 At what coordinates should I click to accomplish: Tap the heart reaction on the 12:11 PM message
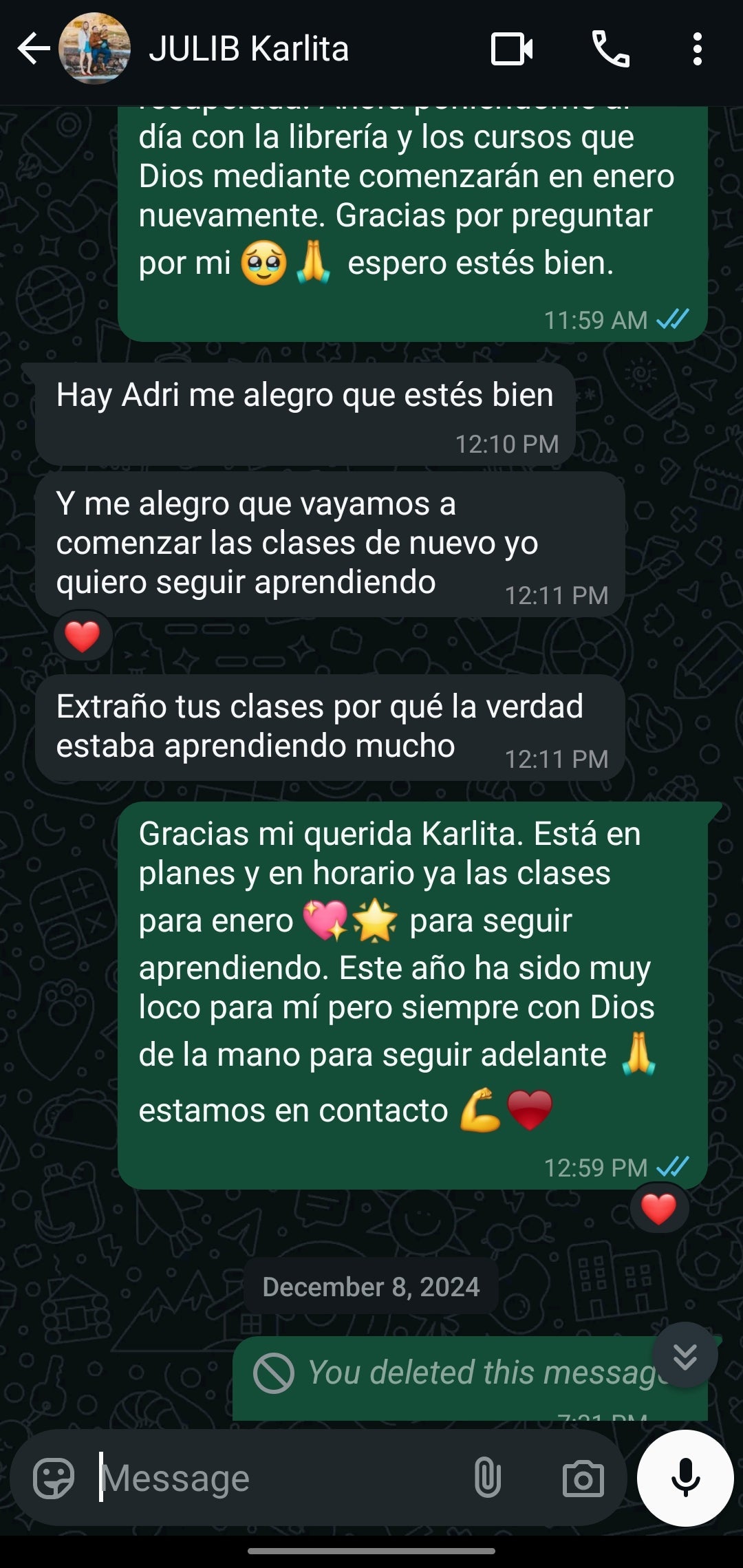82,636
